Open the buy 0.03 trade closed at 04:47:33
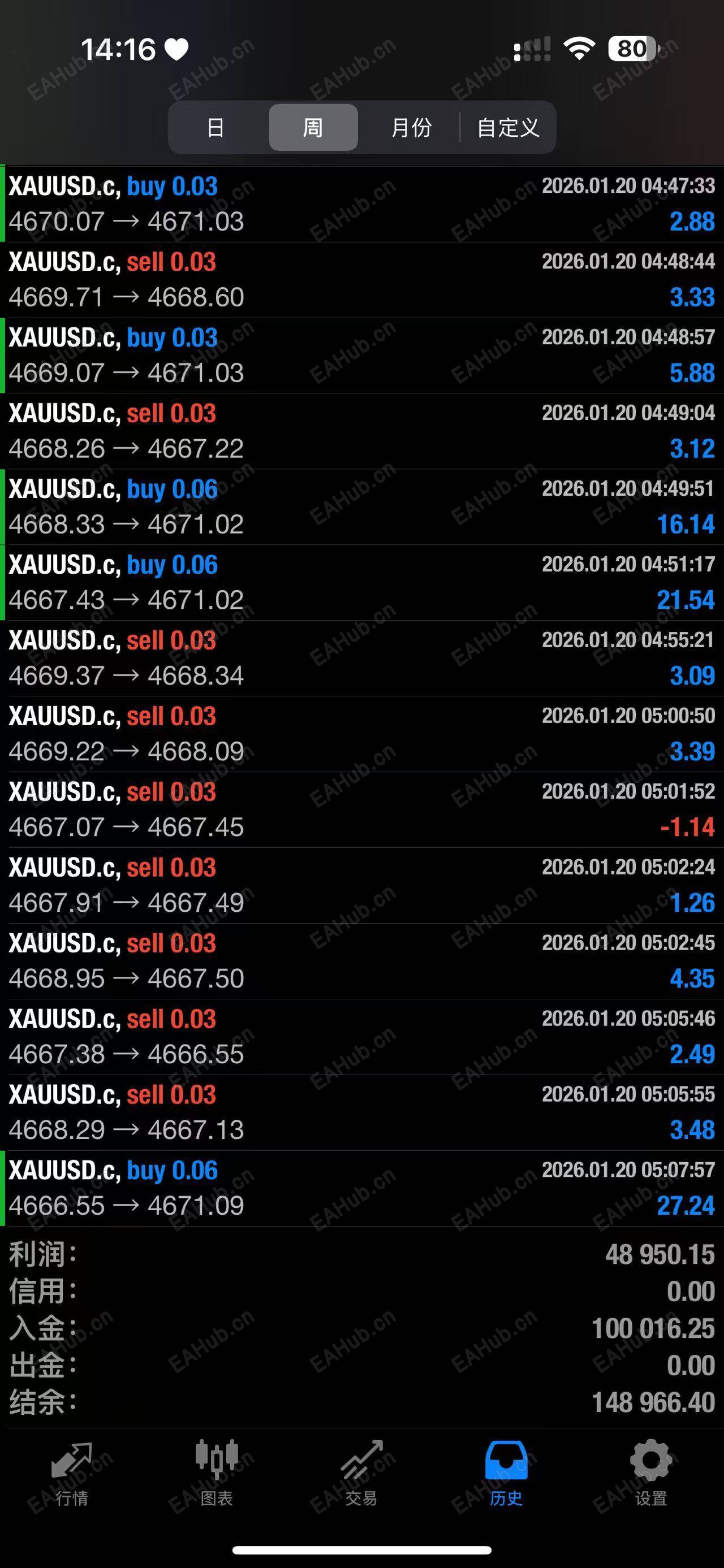The width and height of the screenshot is (724, 1568). pyautogui.click(x=361, y=204)
